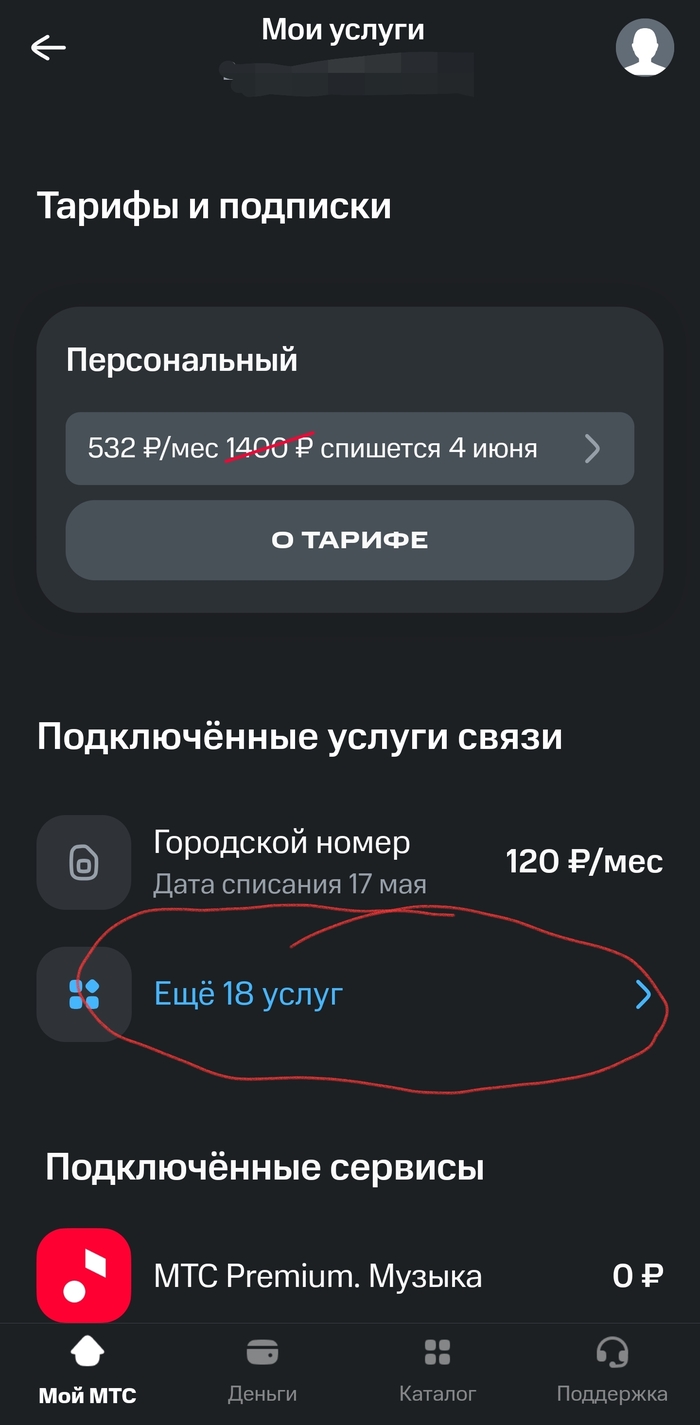Expand Ещё 18 услуг list

click(349, 994)
